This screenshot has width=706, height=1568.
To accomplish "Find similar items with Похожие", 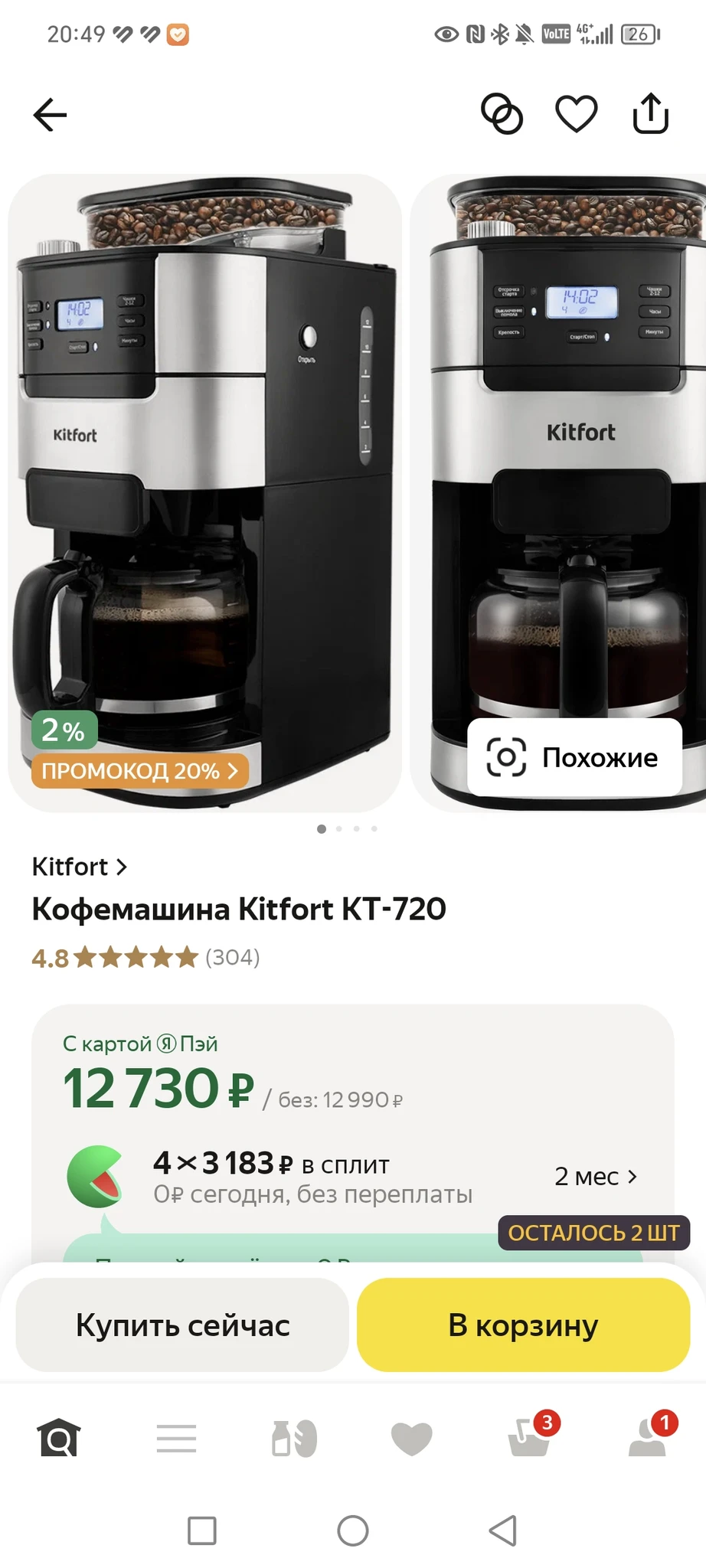I will (575, 757).
